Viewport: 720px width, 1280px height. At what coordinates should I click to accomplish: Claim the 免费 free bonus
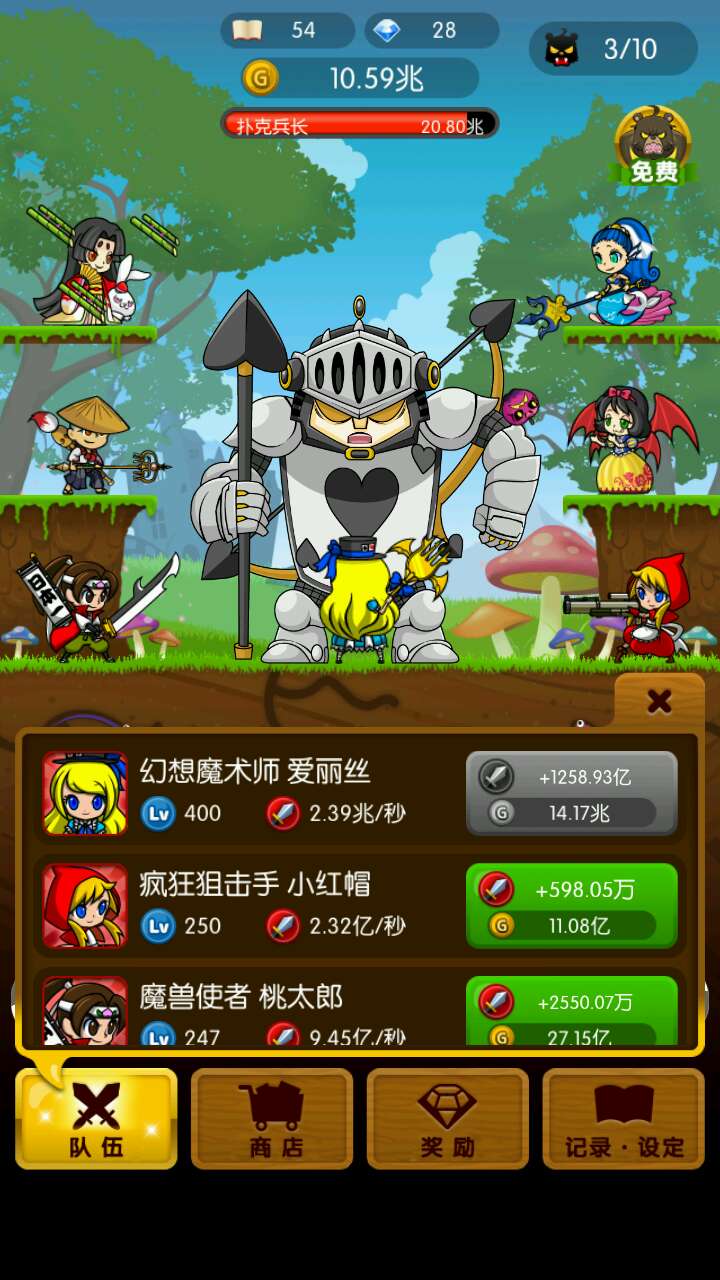pos(654,146)
